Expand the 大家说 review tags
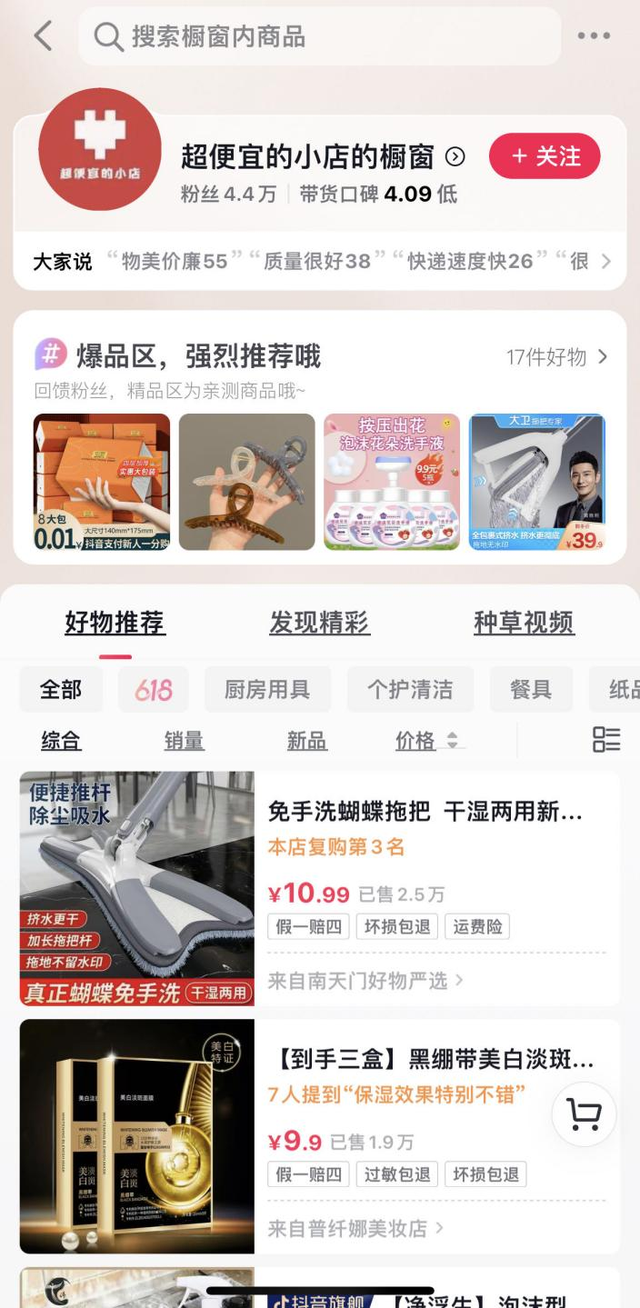640x1308 pixels. tap(606, 261)
